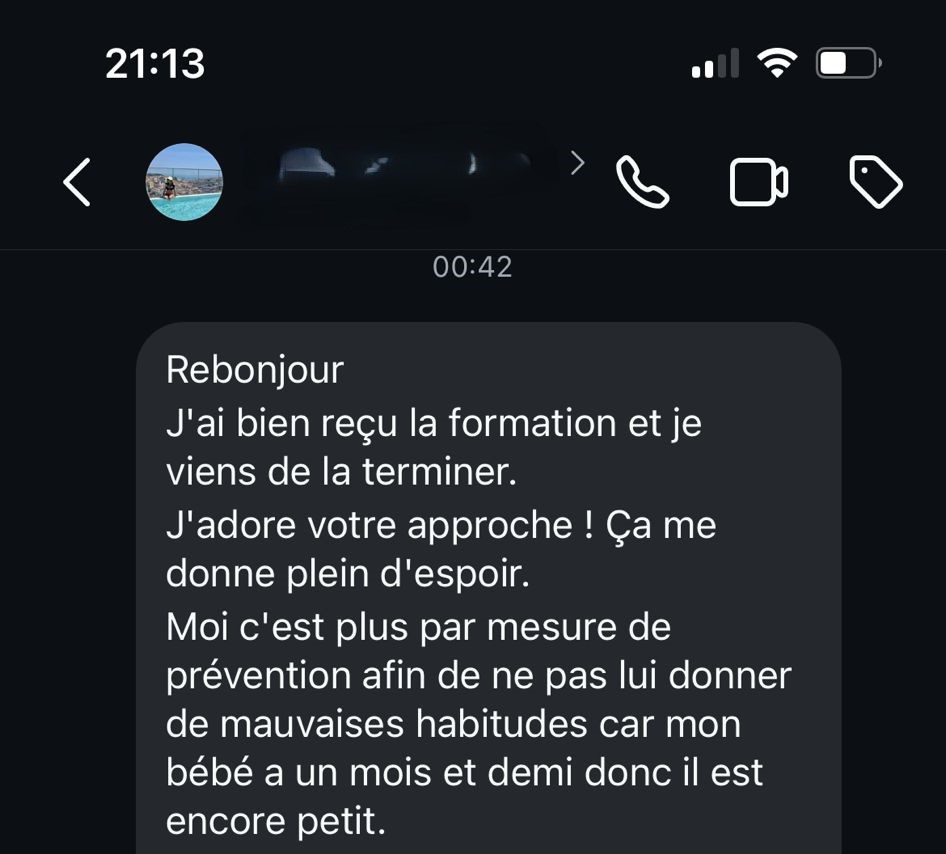The width and height of the screenshot is (946, 854).
Task: Open the contact's profile picture
Action: (x=185, y=182)
